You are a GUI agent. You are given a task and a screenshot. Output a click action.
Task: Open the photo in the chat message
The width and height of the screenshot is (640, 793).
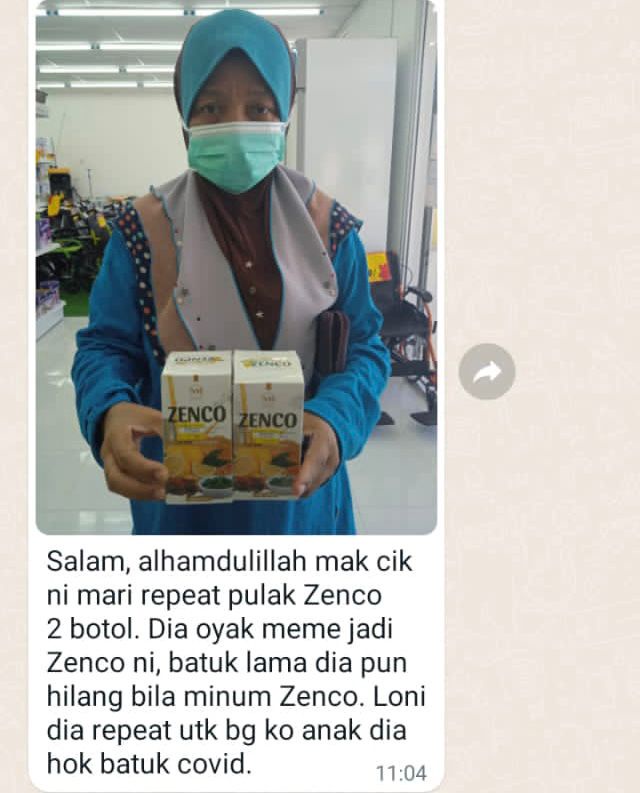pyautogui.click(x=236, y=267)
